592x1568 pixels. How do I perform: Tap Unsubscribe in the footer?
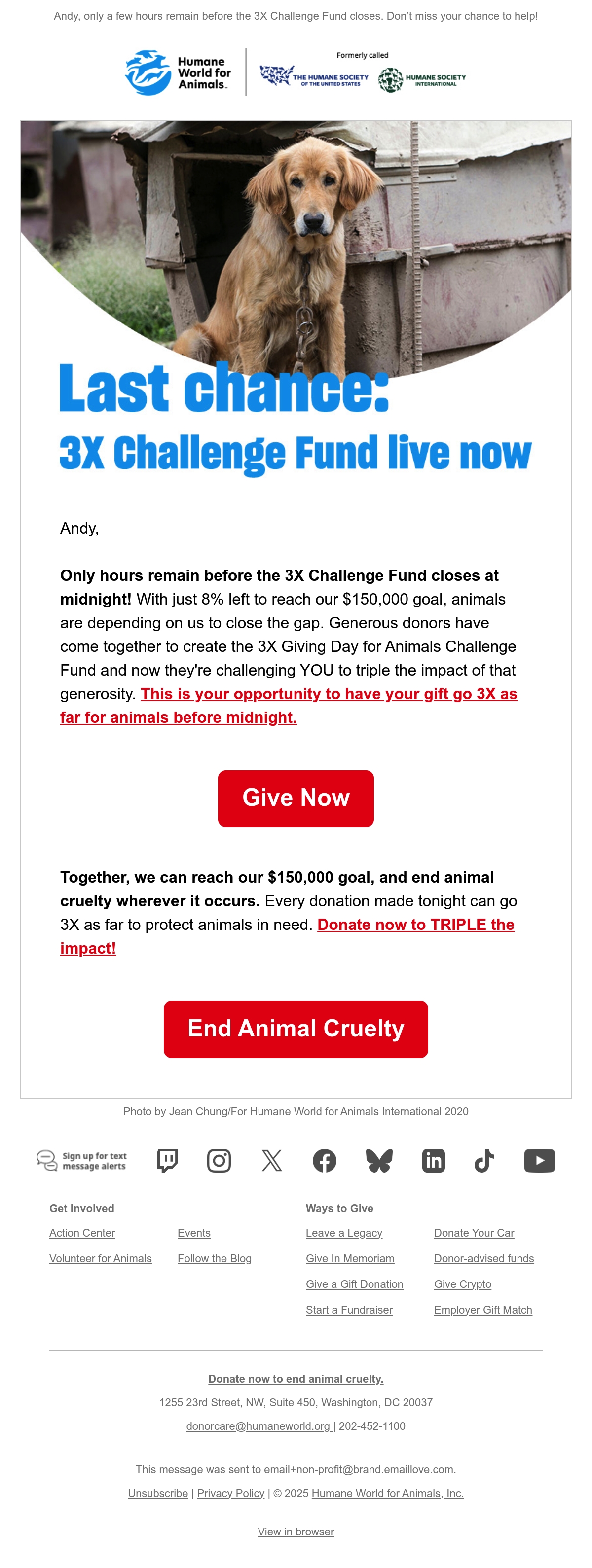click(x=158, y=1493)
